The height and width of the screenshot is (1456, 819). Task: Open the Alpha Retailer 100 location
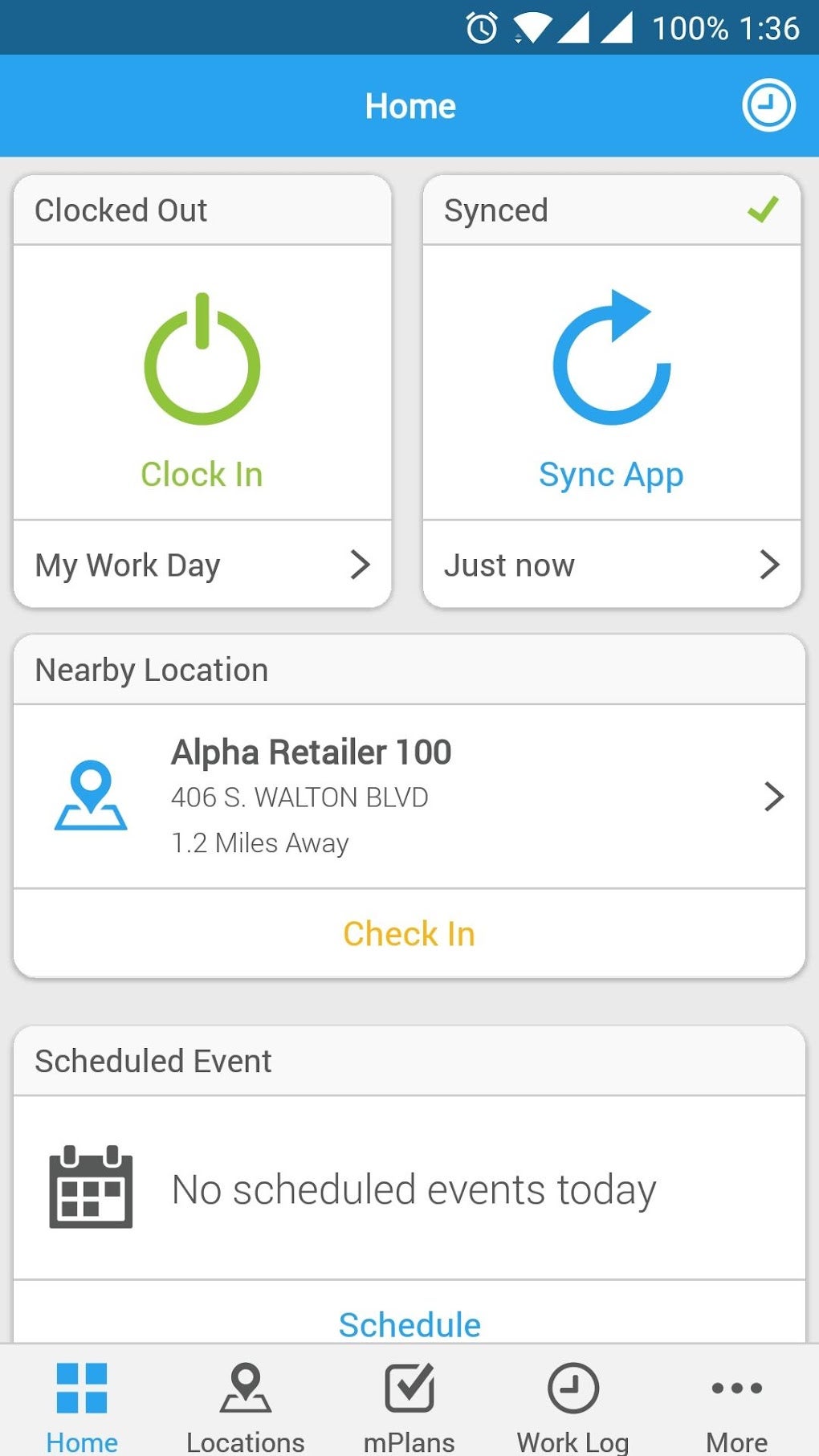click(409, 796)
